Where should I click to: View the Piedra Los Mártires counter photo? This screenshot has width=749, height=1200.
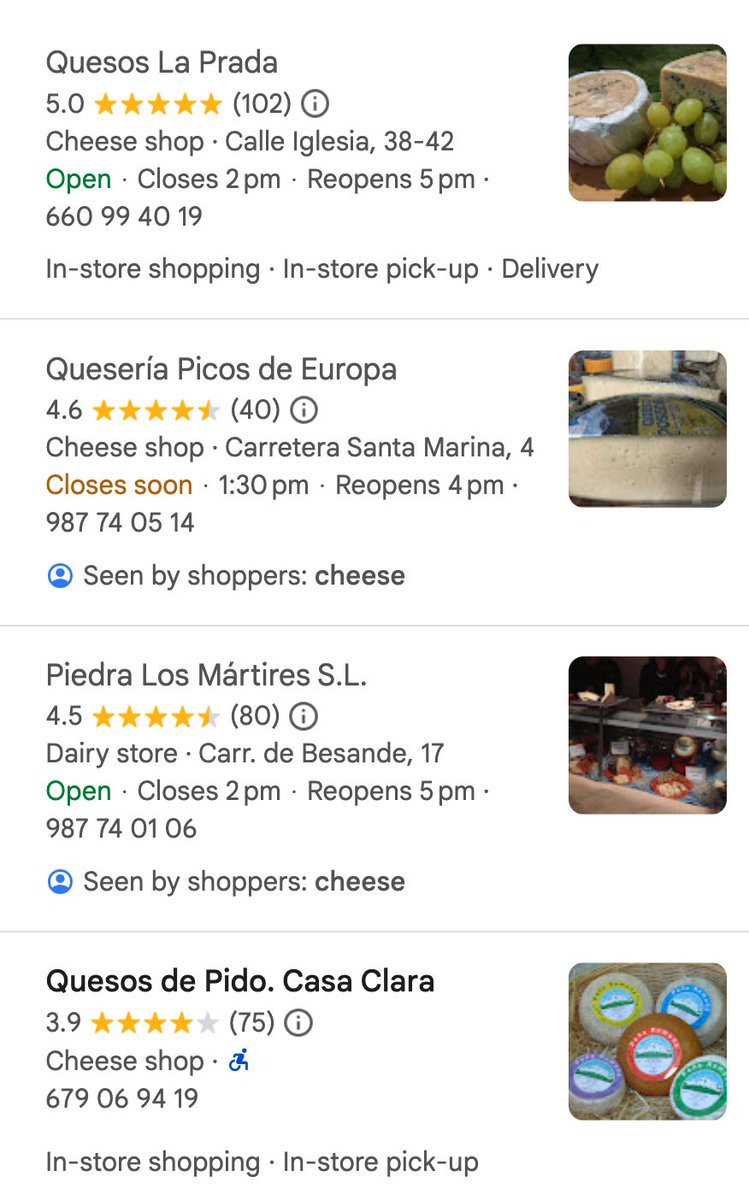click(647, 735)
